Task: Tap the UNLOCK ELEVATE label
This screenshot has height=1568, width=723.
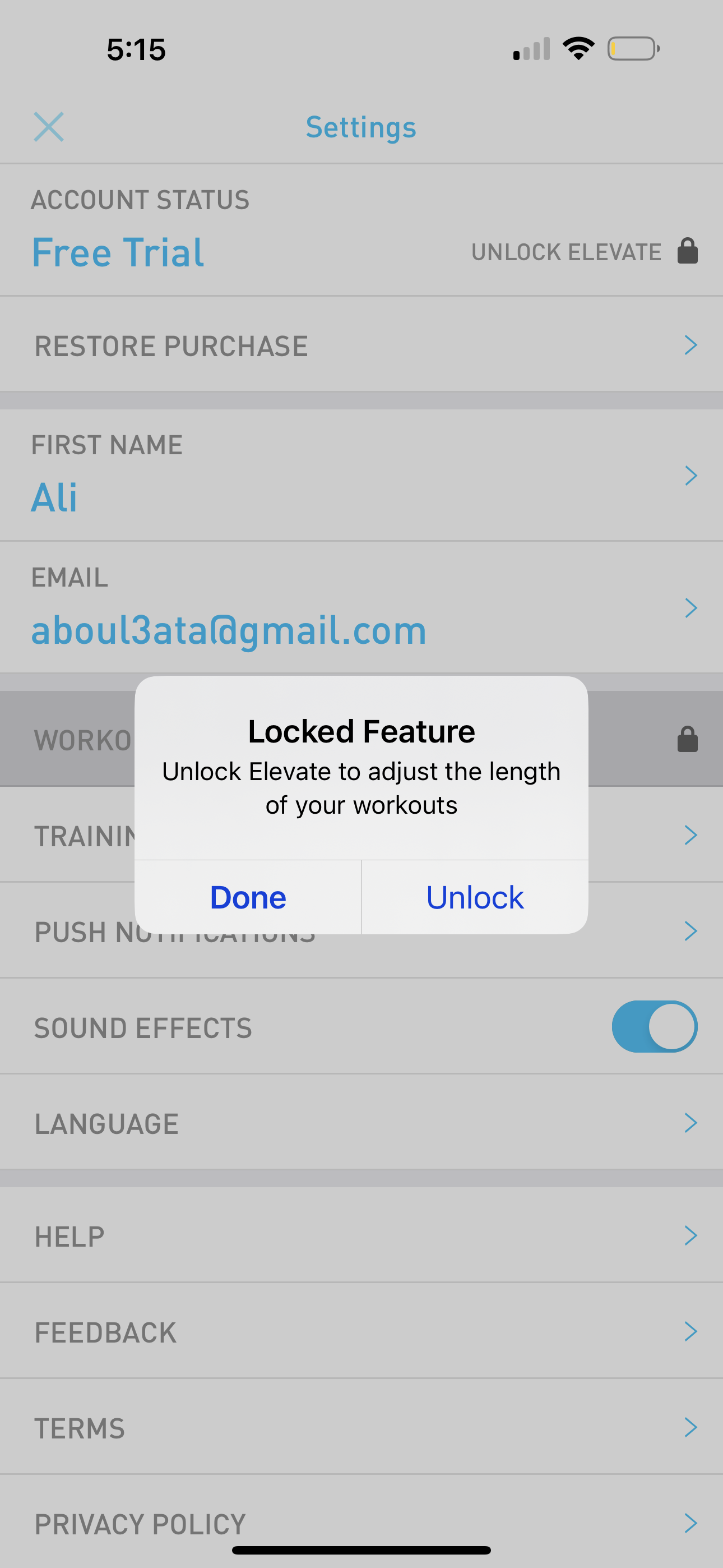Action: pos(567,251)
